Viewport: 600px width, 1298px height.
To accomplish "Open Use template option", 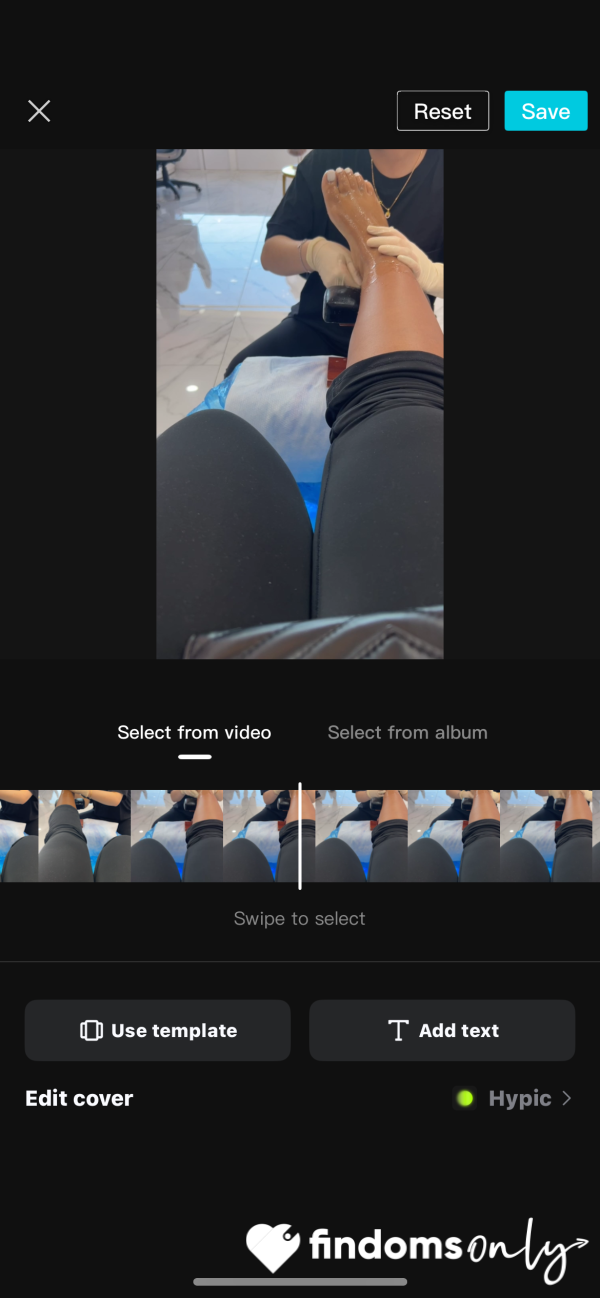I will tap(158, 1030).
